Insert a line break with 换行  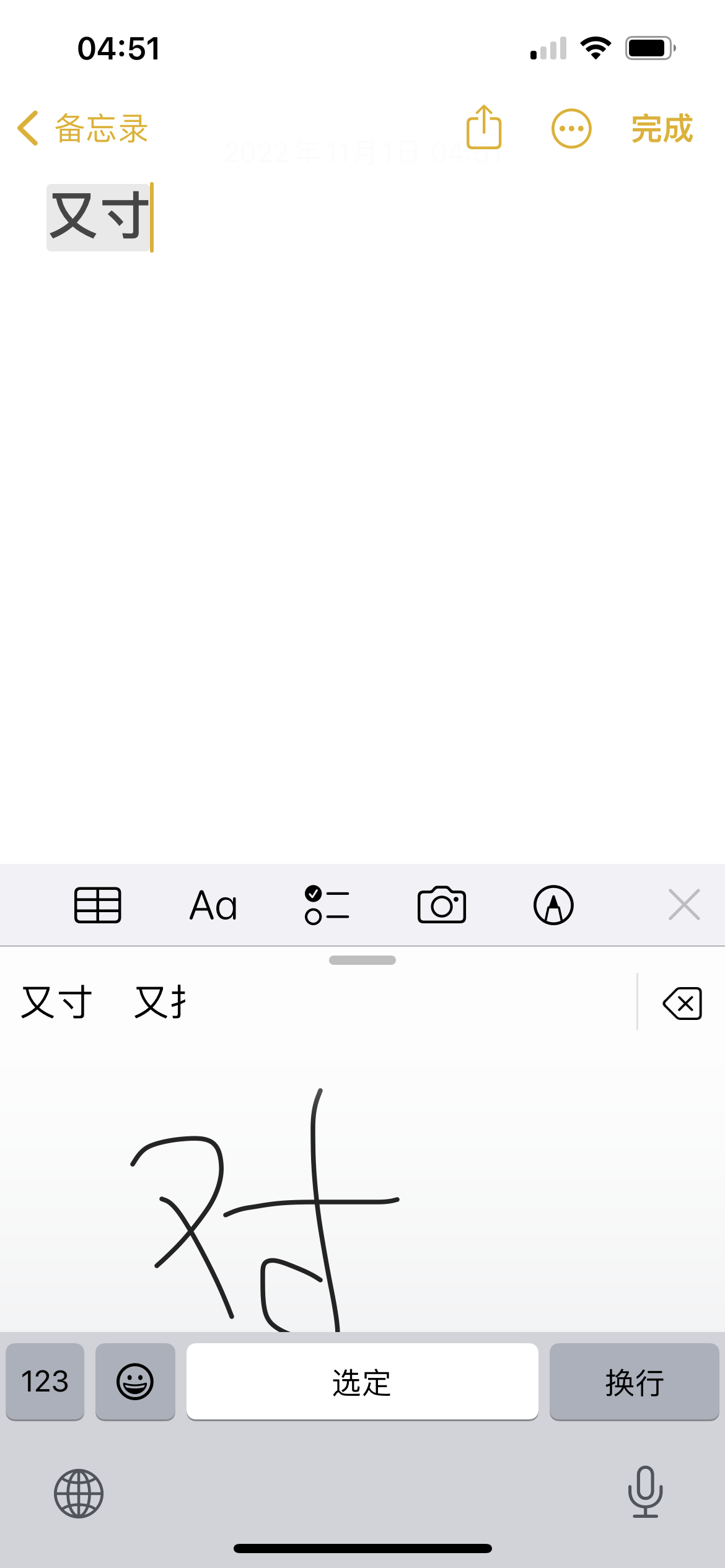click(x=634, y=1381)
